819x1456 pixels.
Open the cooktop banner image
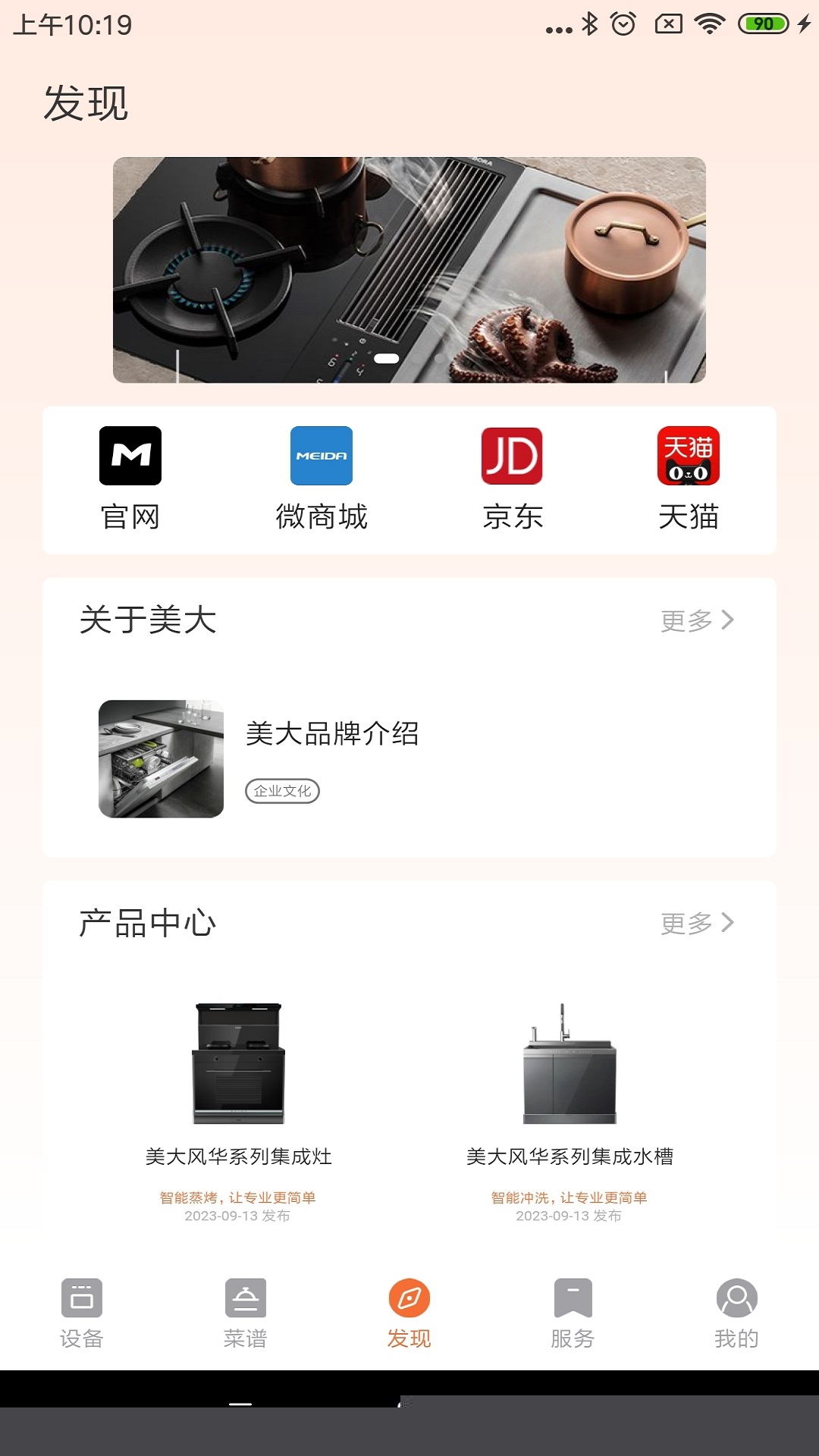pos(409,269)
